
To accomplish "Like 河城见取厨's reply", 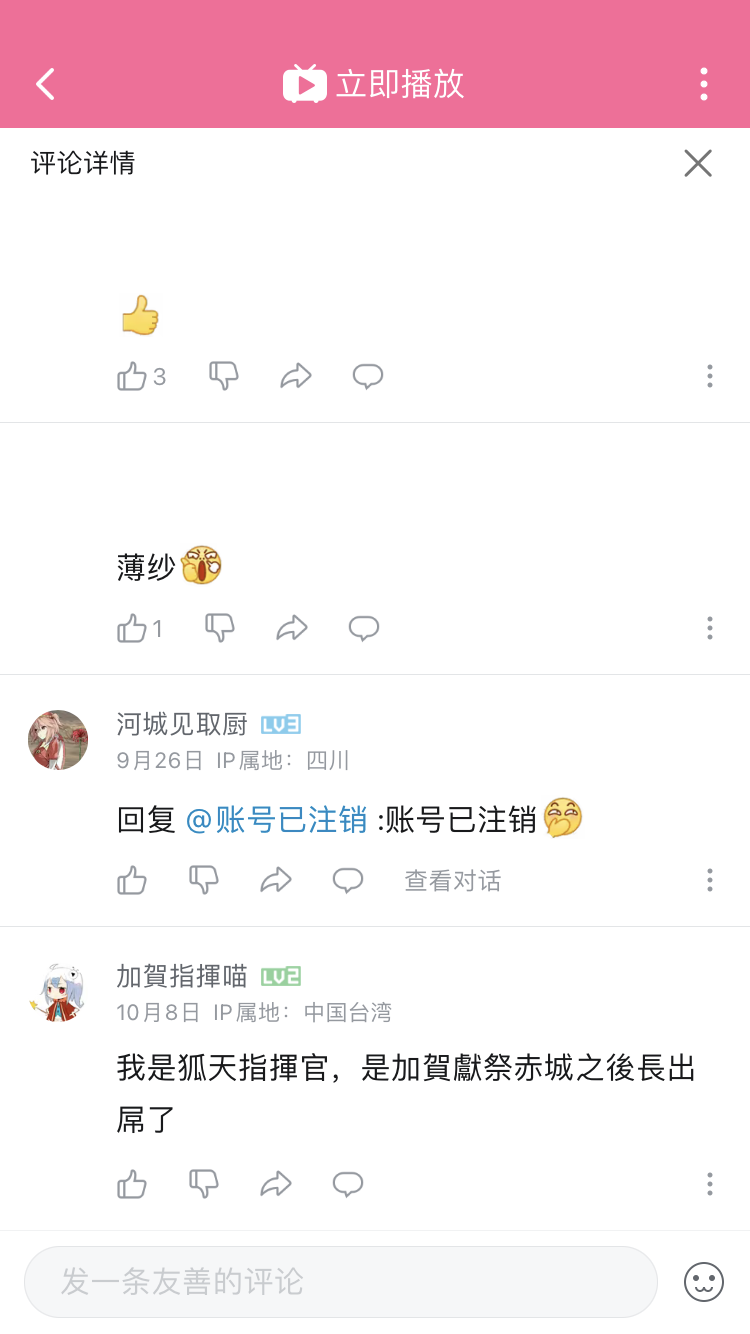I will coord(132,880).
